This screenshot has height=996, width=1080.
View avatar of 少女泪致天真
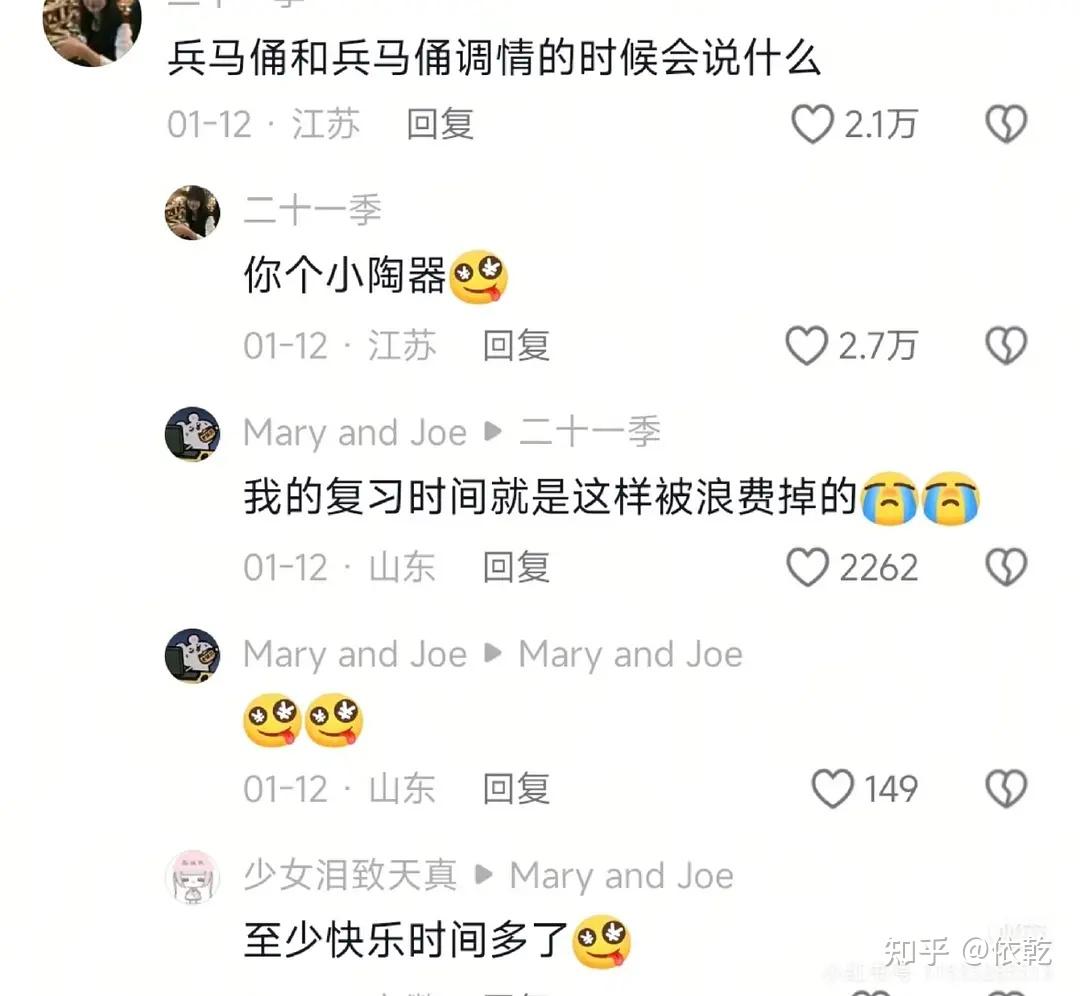pos(191,877)
